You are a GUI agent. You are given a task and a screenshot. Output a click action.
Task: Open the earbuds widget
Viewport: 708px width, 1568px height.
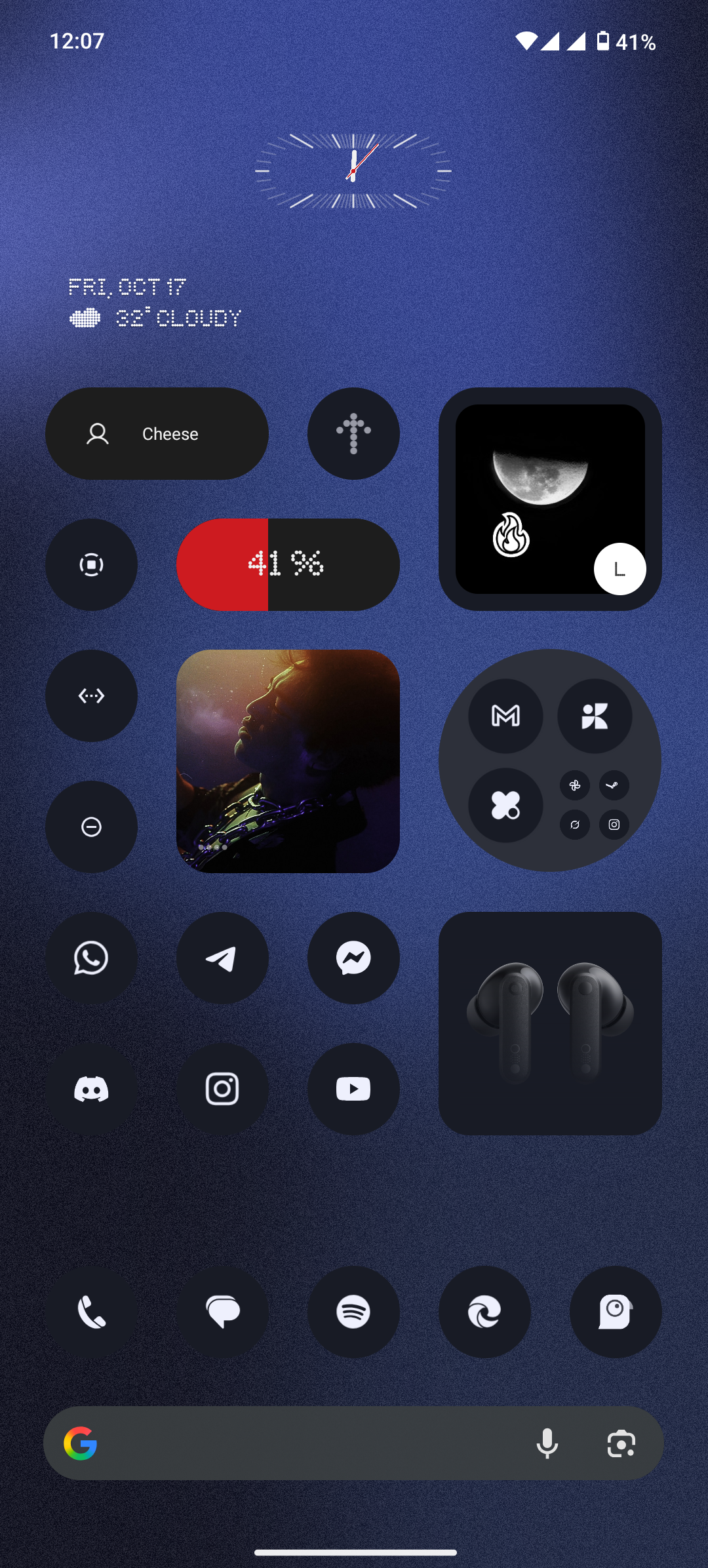pyautogui.click(x=550, y=1023)
